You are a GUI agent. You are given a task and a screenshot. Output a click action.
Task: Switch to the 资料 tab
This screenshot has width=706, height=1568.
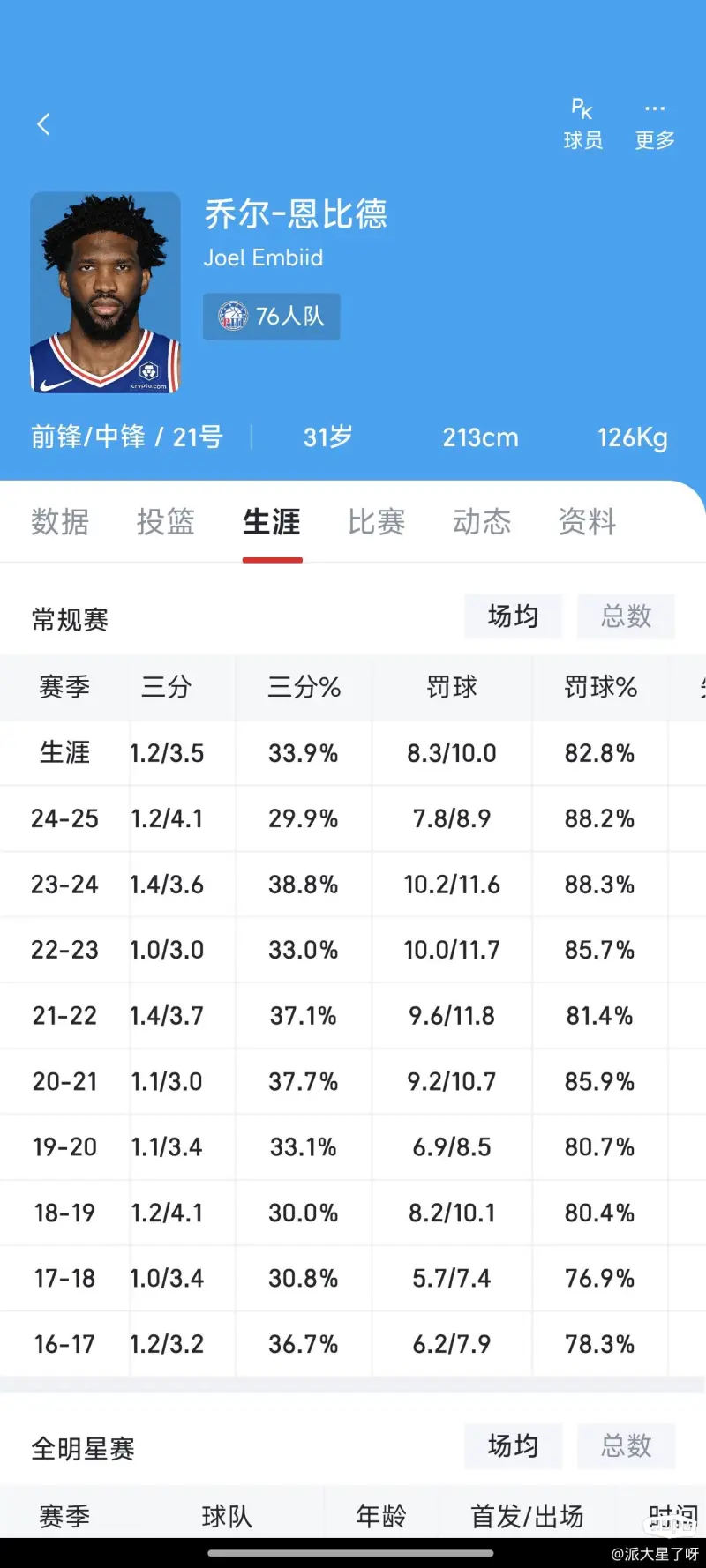[587, 522]
